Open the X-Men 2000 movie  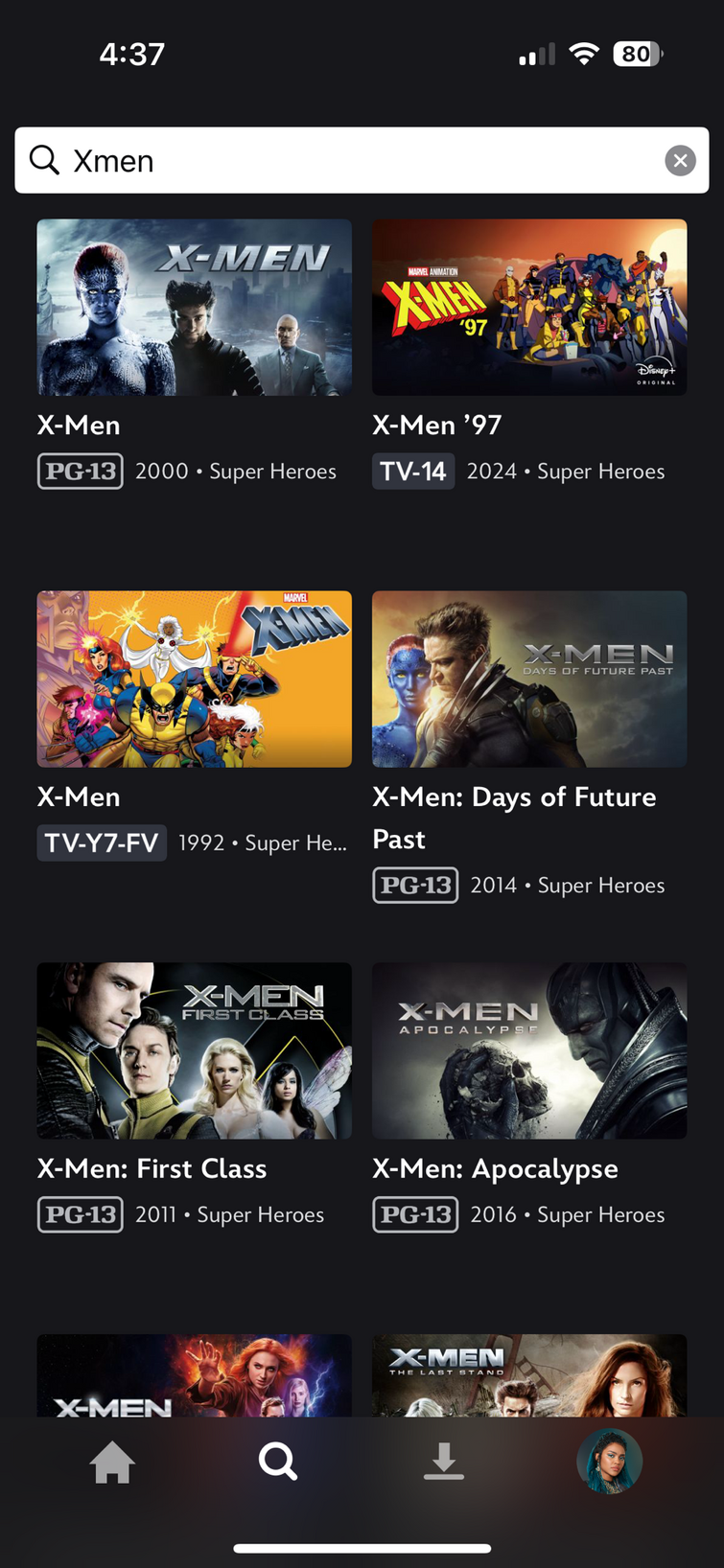click(x=194, y=308)
